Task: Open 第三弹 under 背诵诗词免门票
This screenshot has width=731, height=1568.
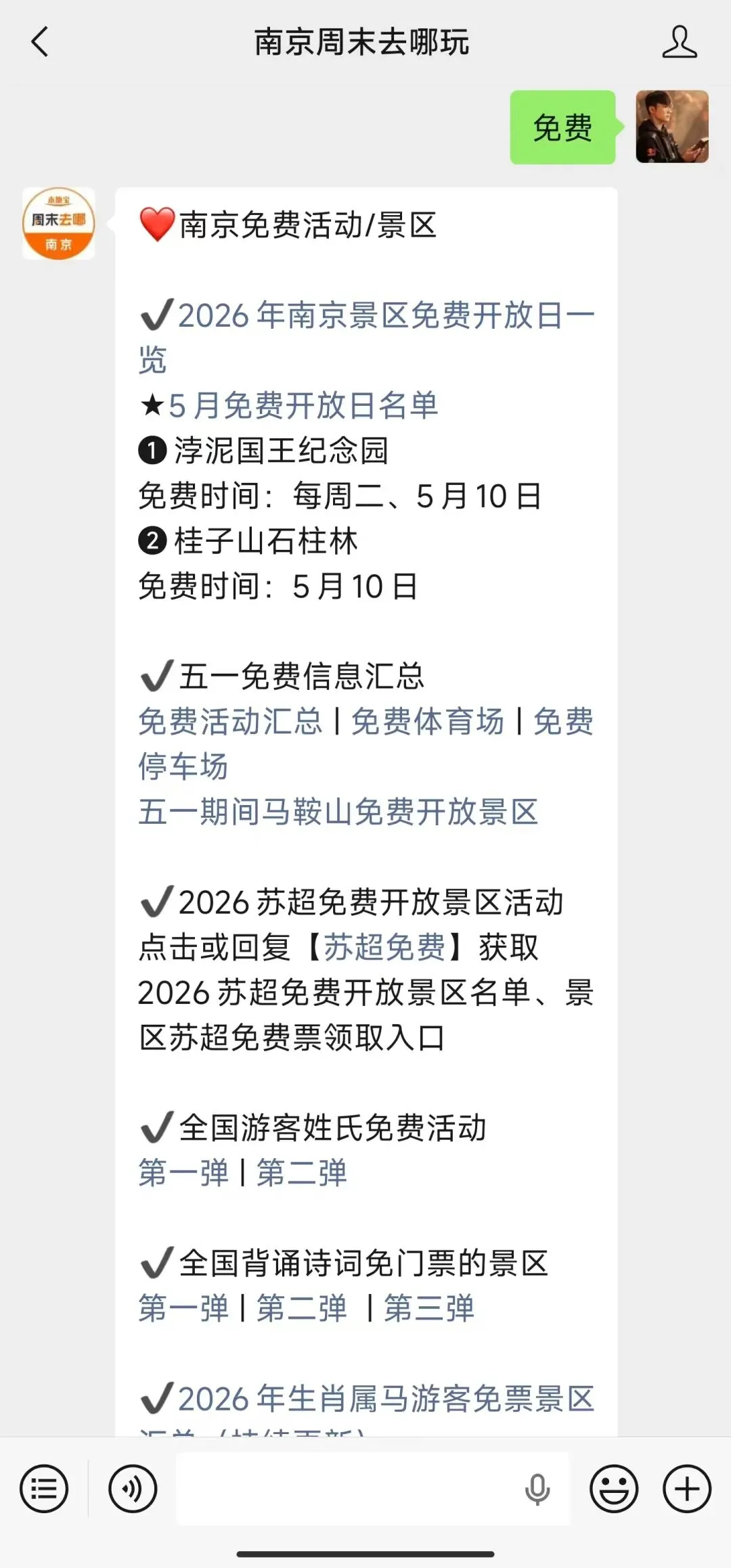Action: [429, 1308]
